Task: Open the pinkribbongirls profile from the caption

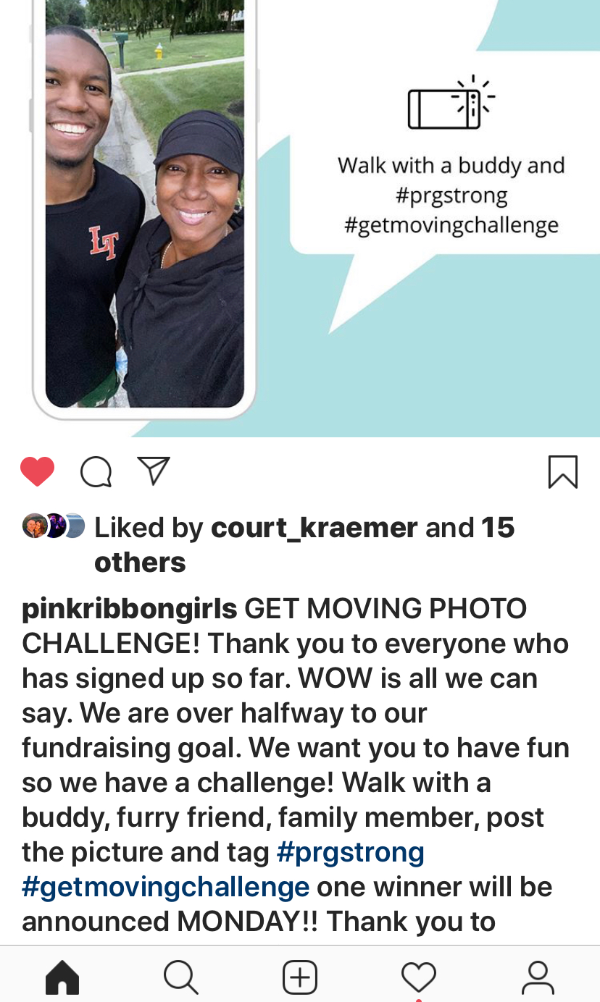Action: [130, 609]
